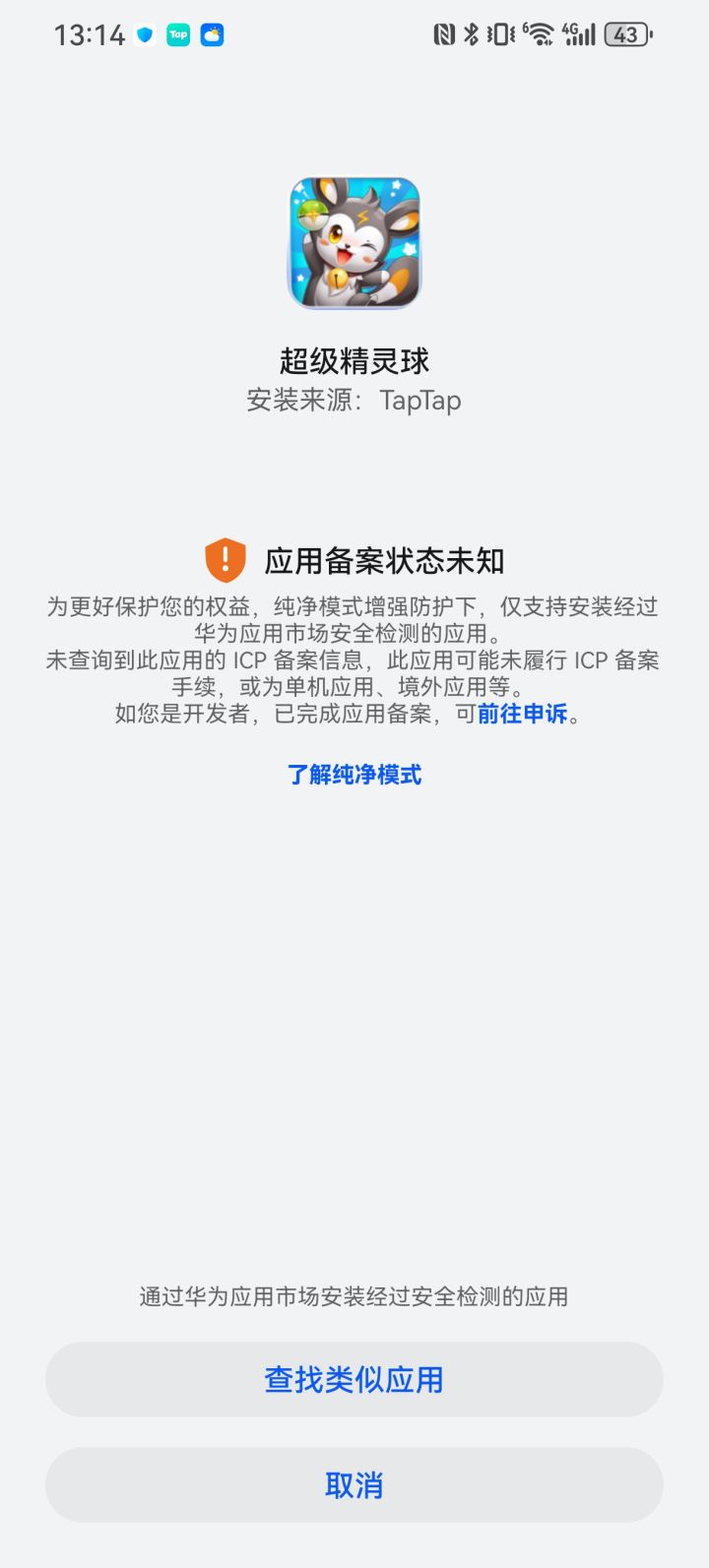Tap the 查找类似应用 button
This screenshot has height=1568, width=709.
coord(354,1380)
